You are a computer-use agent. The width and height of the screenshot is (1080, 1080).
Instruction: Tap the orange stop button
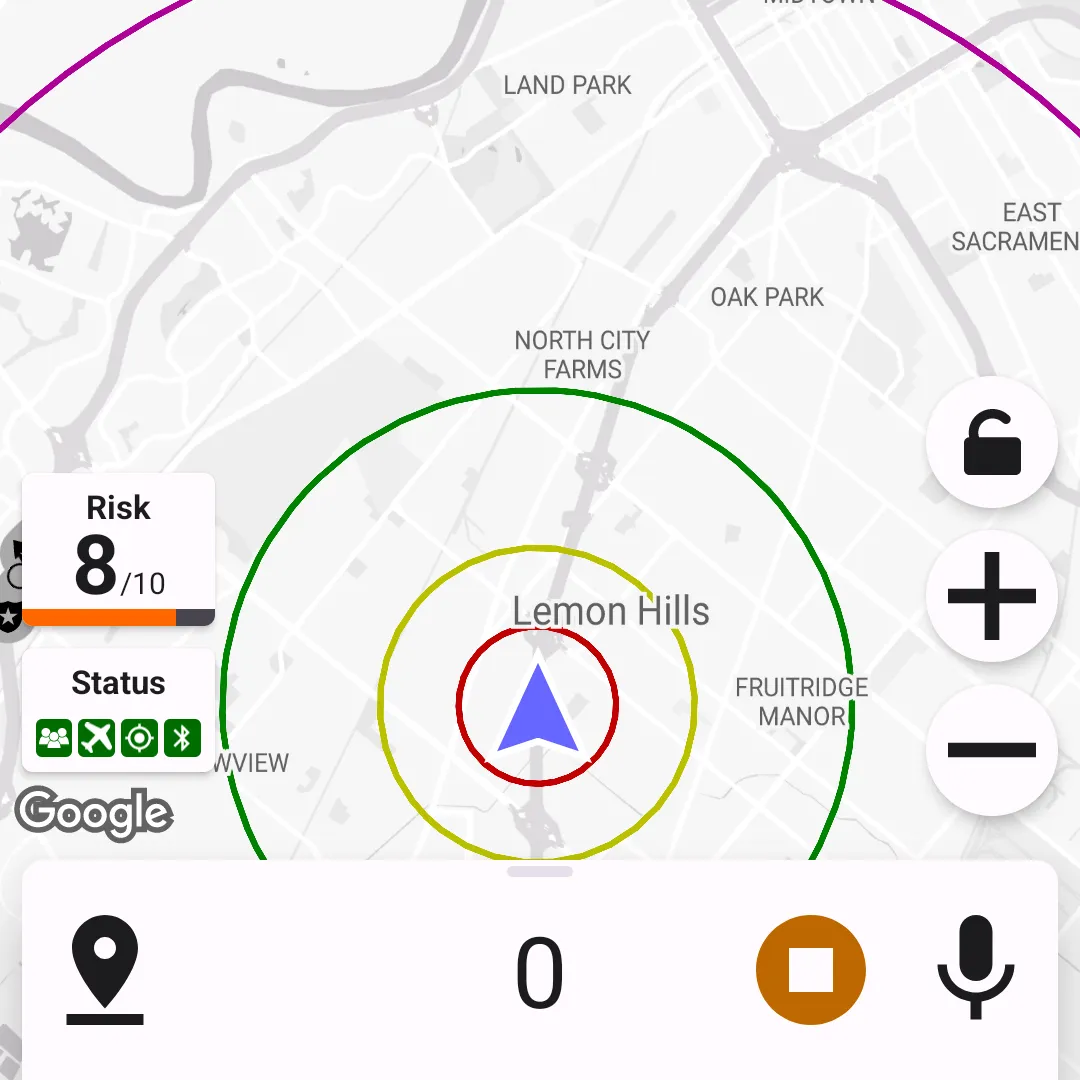pos(810,970)
